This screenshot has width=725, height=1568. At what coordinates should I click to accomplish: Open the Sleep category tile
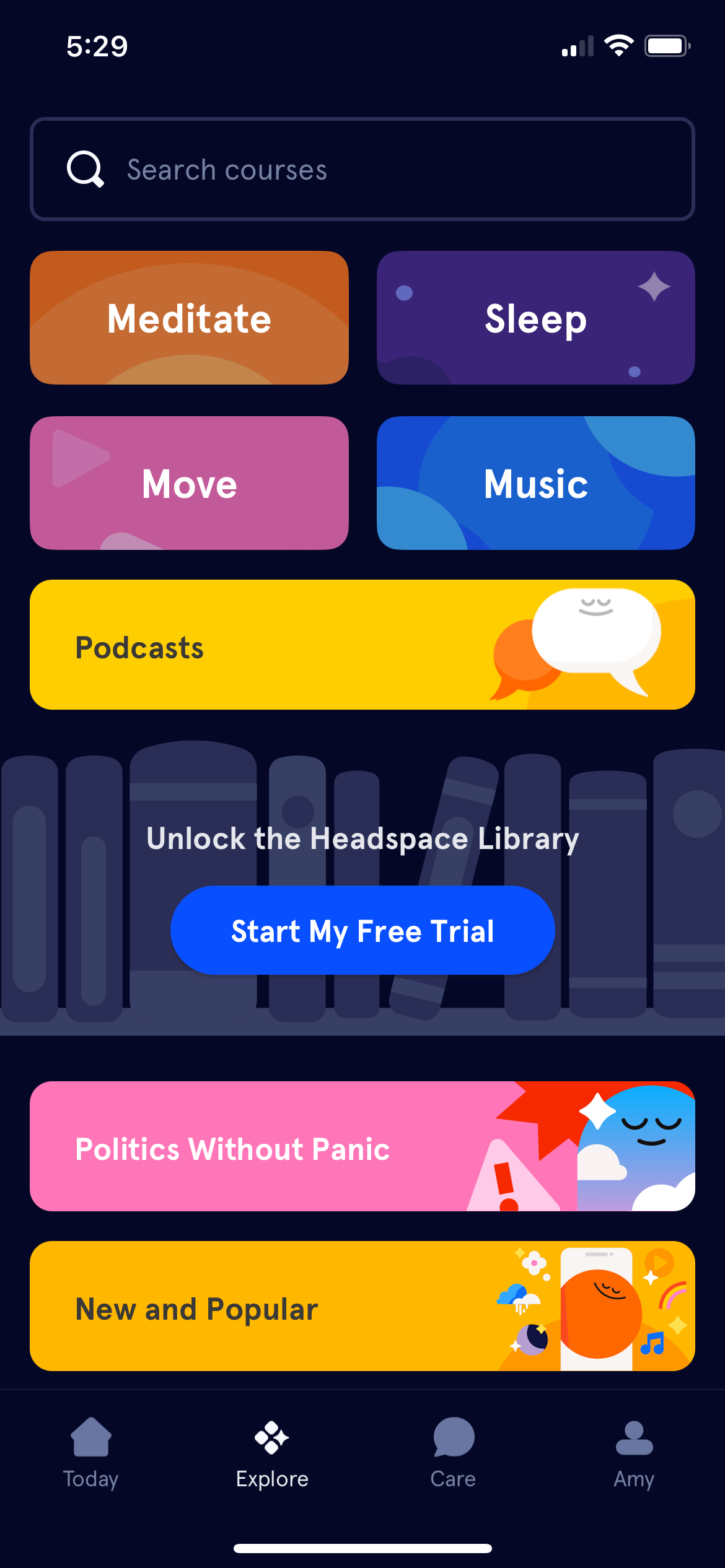535,318
